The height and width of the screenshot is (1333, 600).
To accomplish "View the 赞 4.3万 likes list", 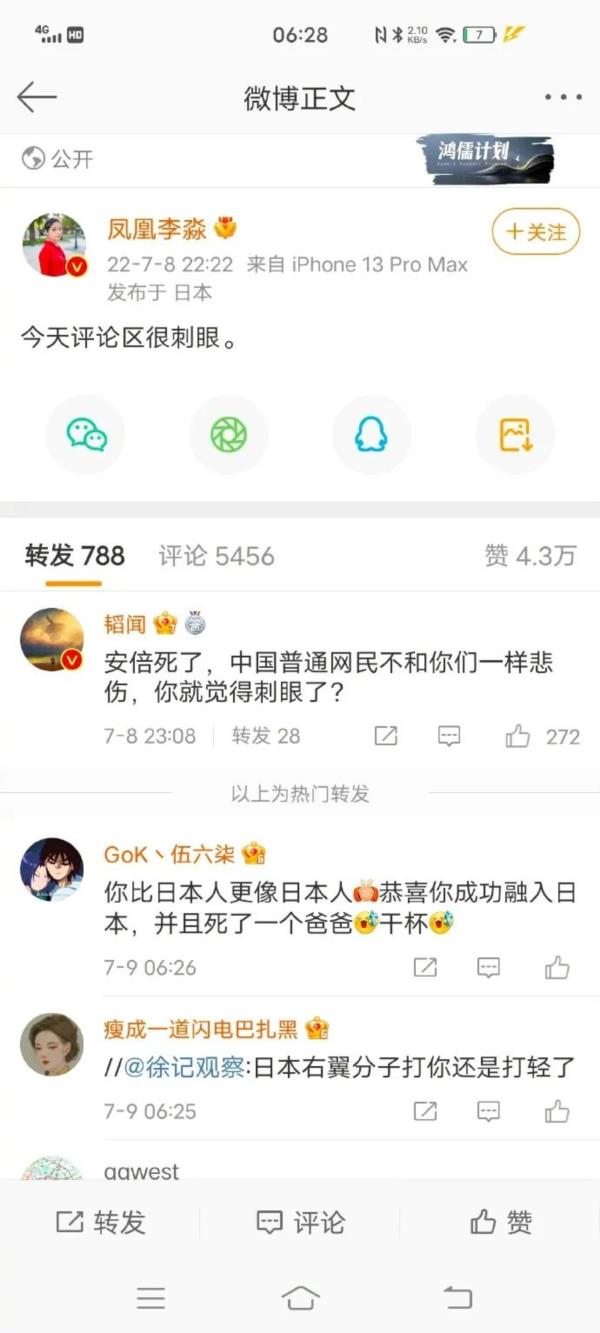I will point(530,556).
